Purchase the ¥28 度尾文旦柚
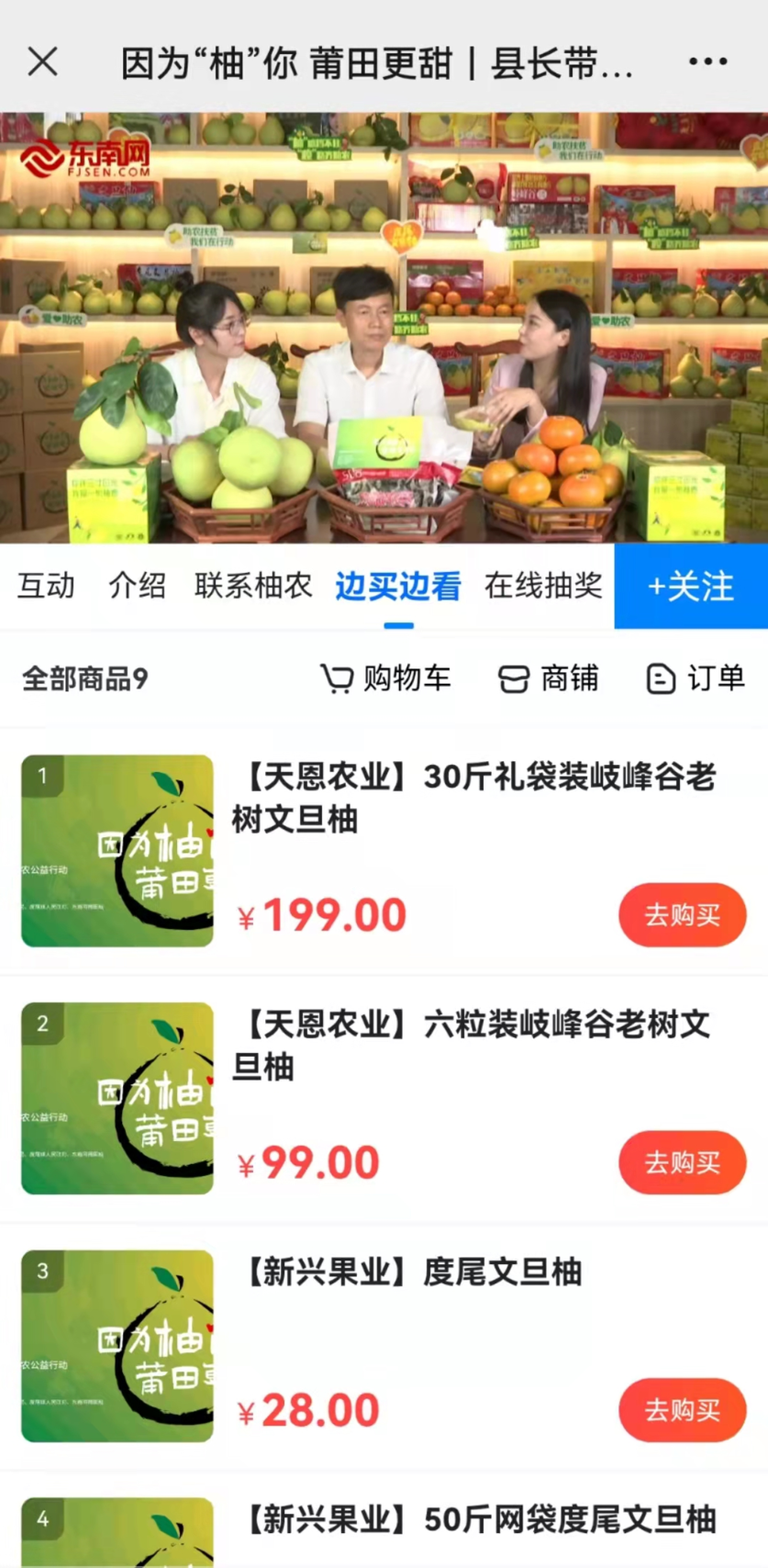 click(682, 1410)
